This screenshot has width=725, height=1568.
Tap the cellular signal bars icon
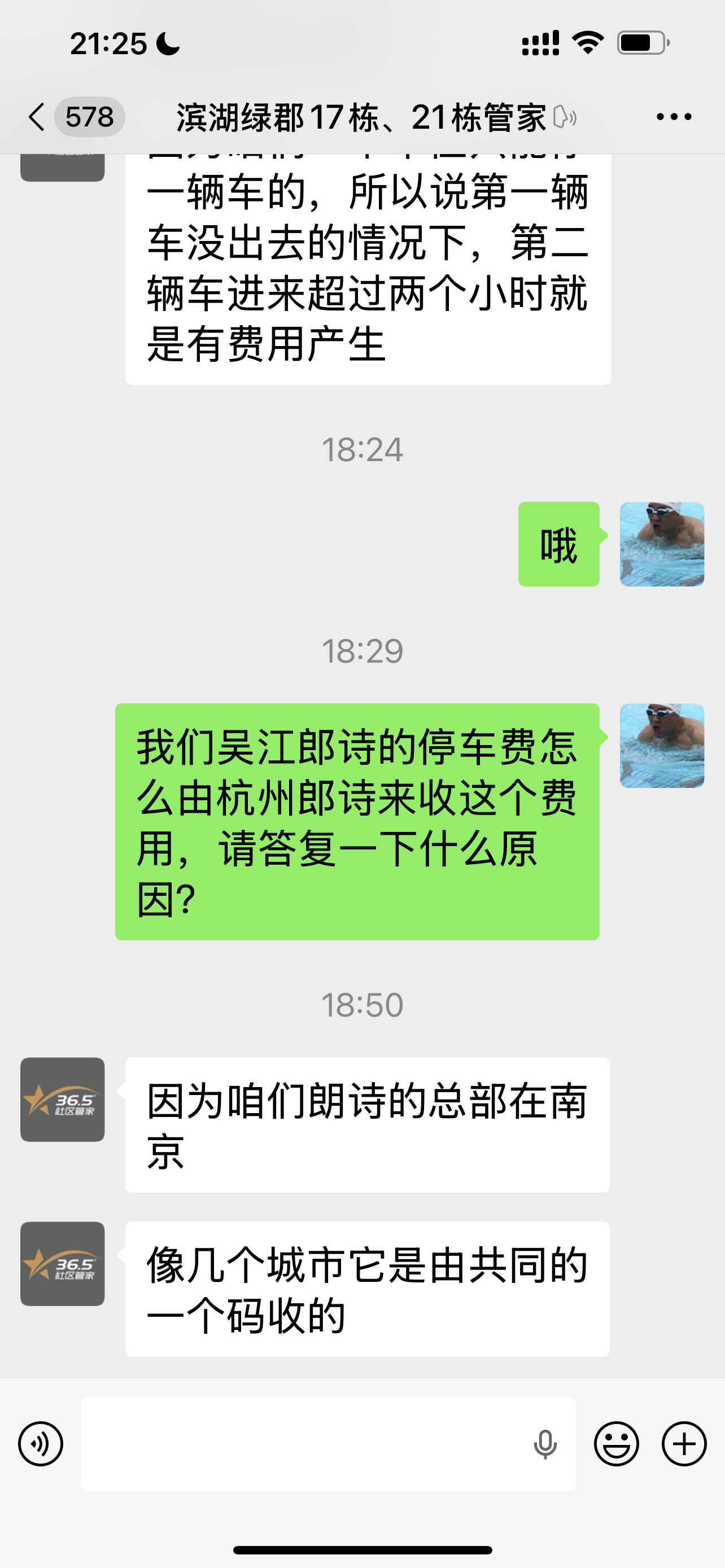539,42
